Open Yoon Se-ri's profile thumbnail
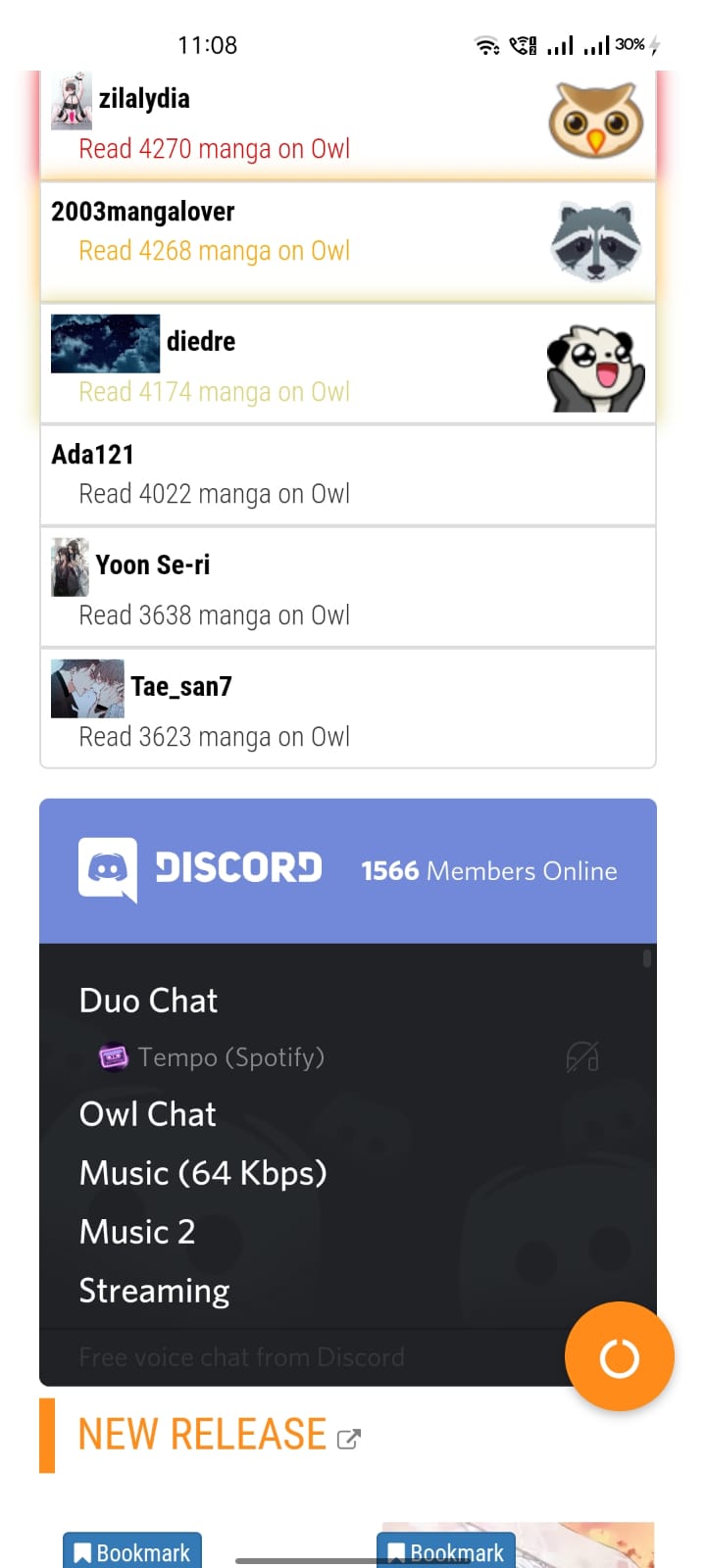 coord(69,566)
